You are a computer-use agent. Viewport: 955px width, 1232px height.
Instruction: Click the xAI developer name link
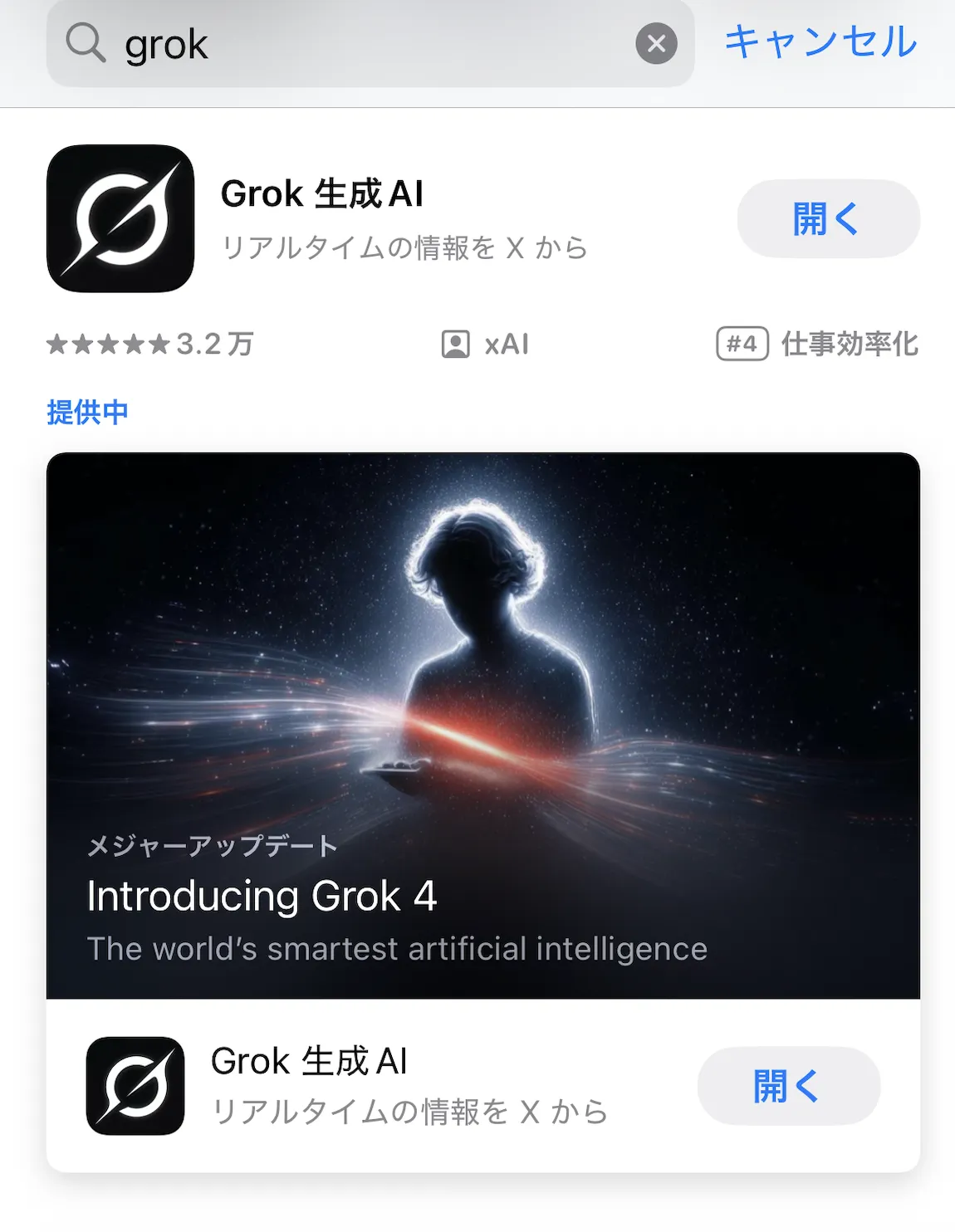click(x=507, y=342)
